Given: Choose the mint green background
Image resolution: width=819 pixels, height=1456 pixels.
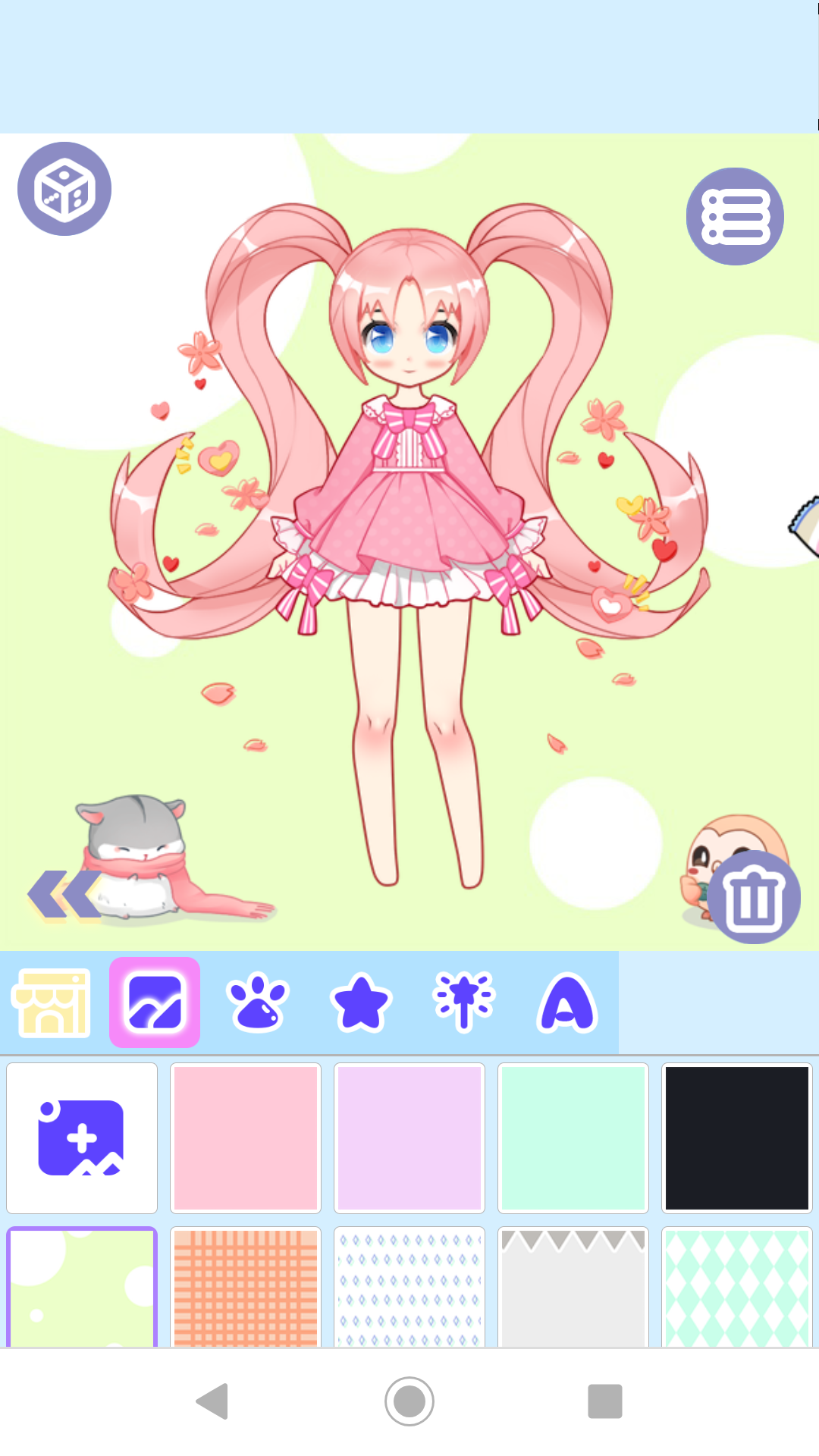Looking at the screenshot, I should pyautogui.click(x=573, y=1137).
